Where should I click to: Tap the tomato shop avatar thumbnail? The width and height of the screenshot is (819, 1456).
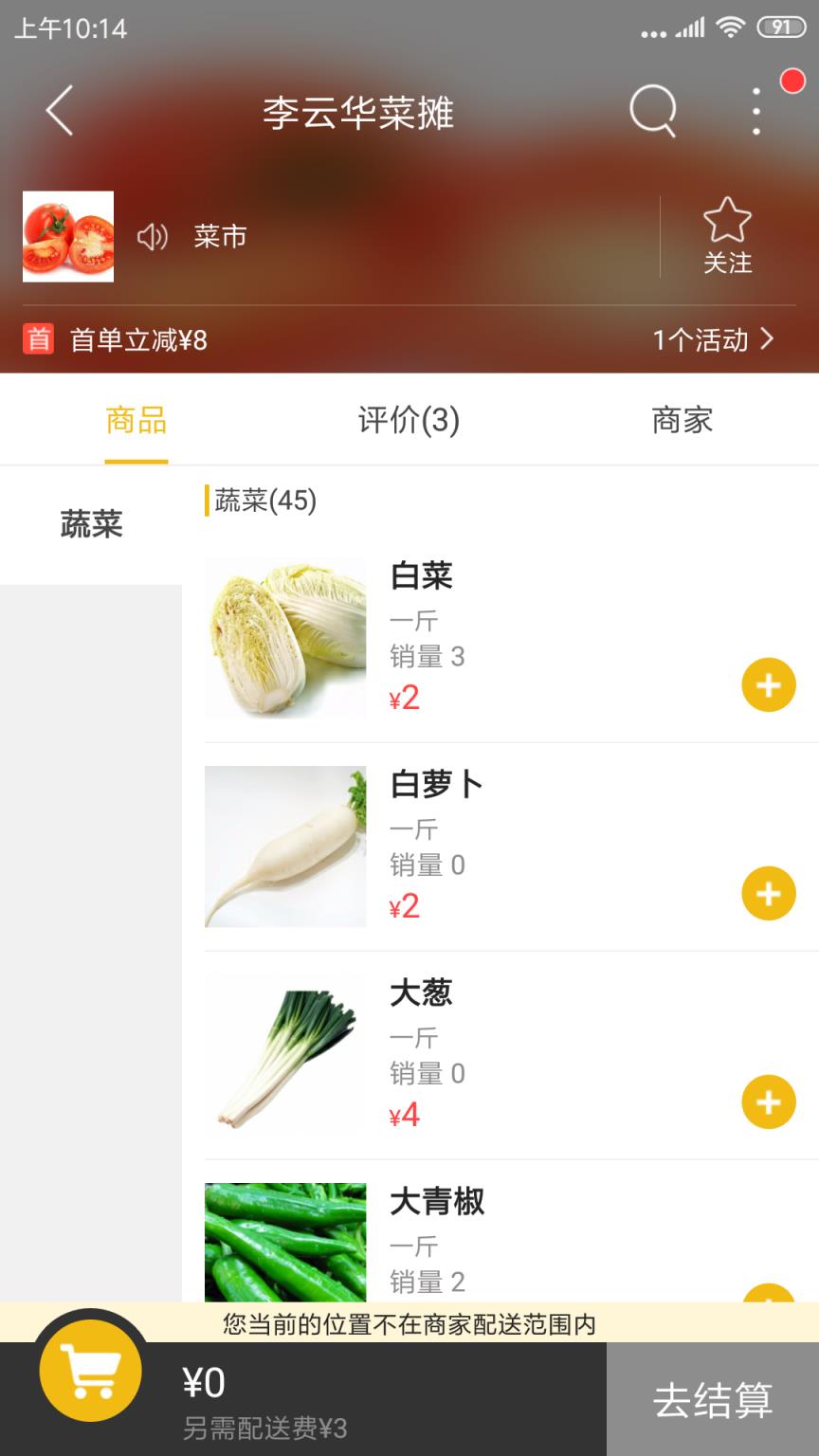click(x=67, y=235)
